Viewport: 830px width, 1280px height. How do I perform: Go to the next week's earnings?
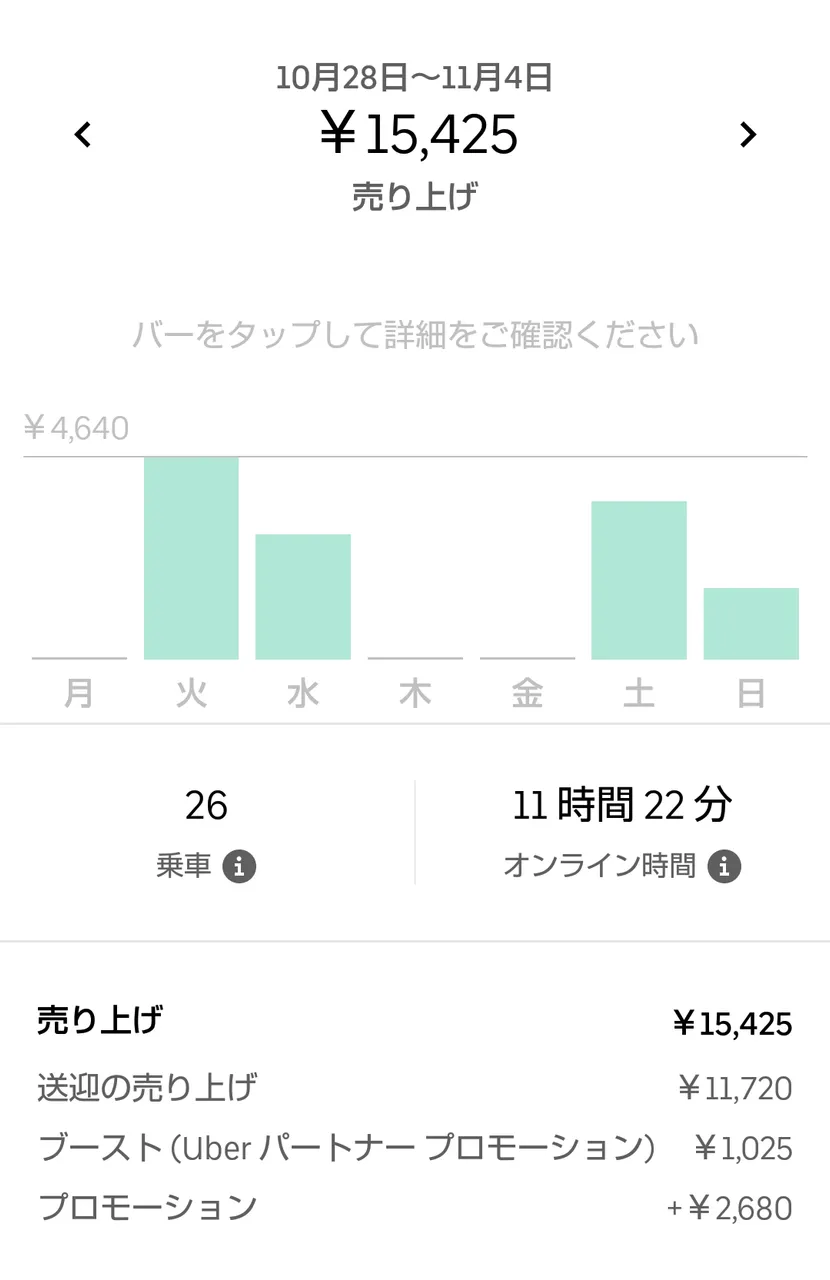click(747, 135)
